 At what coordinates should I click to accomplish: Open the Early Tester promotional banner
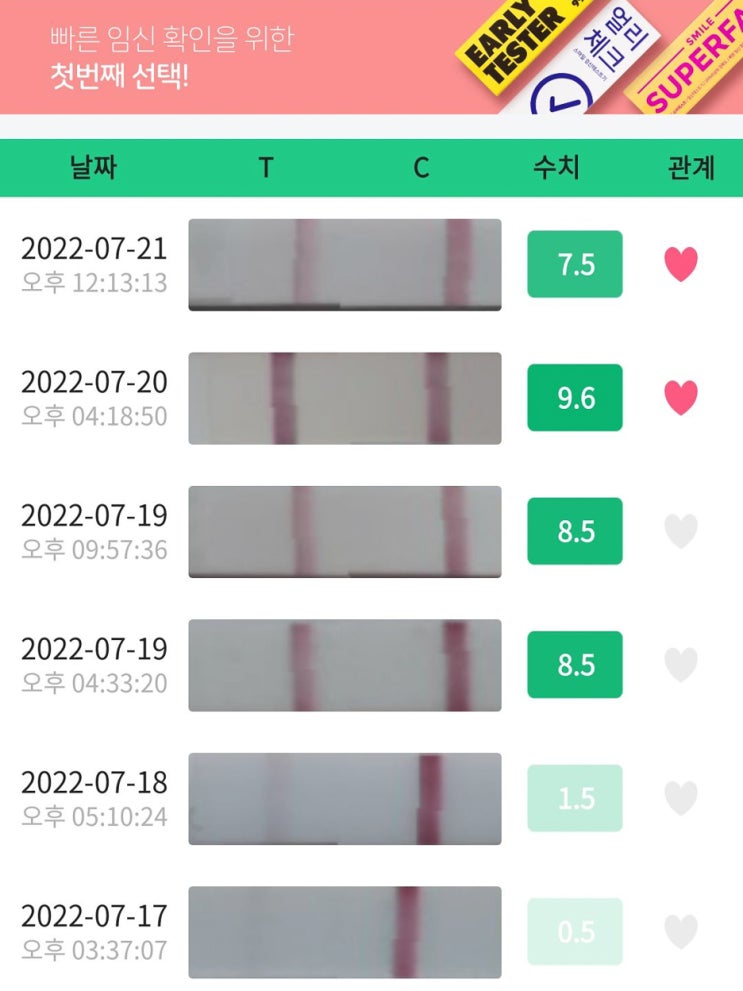pos(372,57)
